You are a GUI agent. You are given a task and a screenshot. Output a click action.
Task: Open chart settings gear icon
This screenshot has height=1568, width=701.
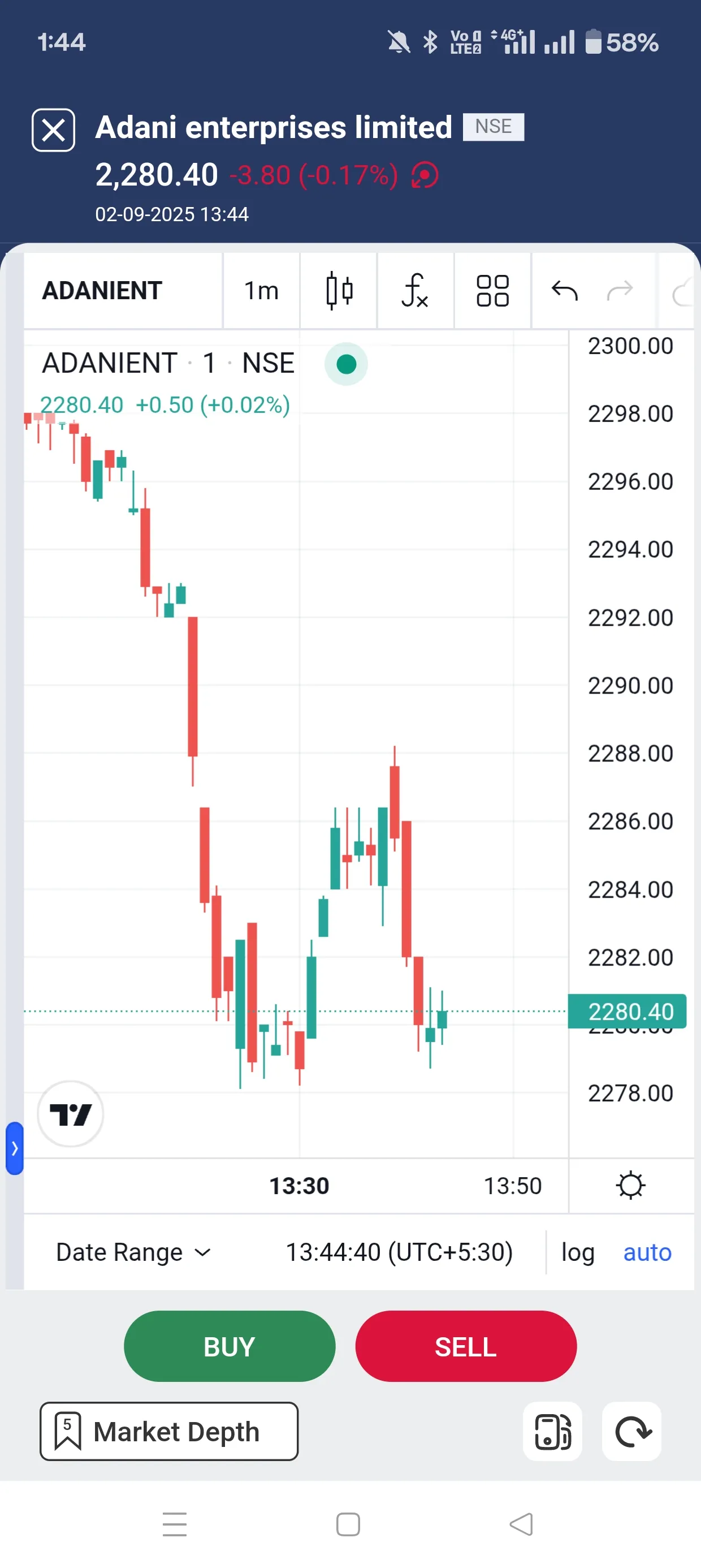(630, 1185)
